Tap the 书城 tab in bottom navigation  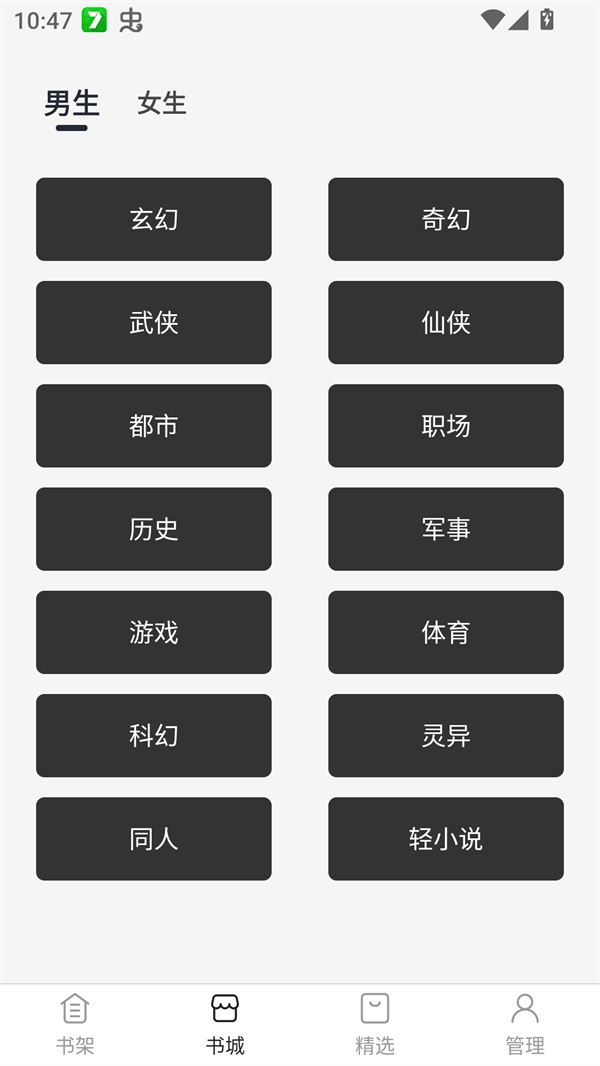[225, 1024]
